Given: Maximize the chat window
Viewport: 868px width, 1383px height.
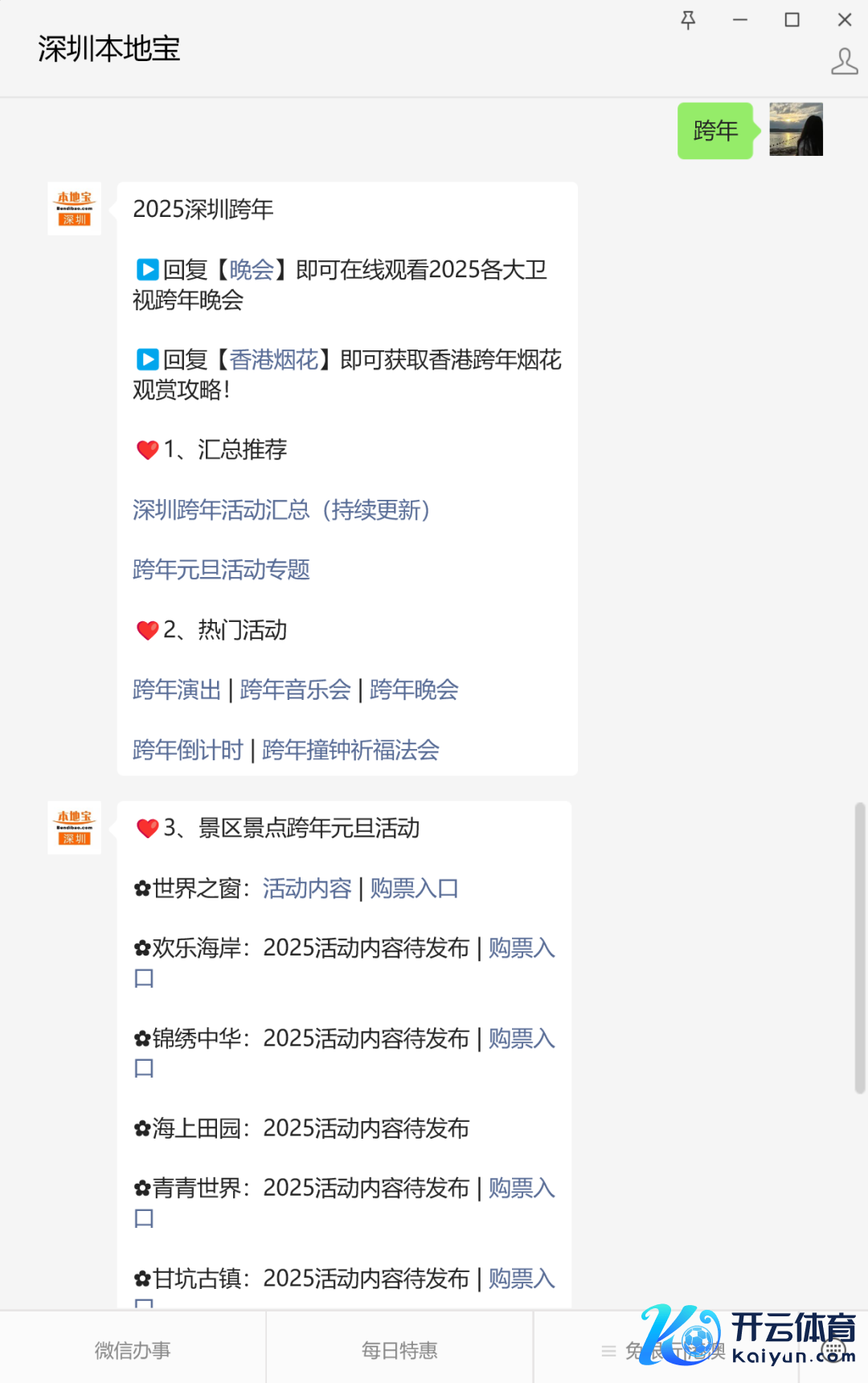Looking at the screenshot, I should [792, 20].
